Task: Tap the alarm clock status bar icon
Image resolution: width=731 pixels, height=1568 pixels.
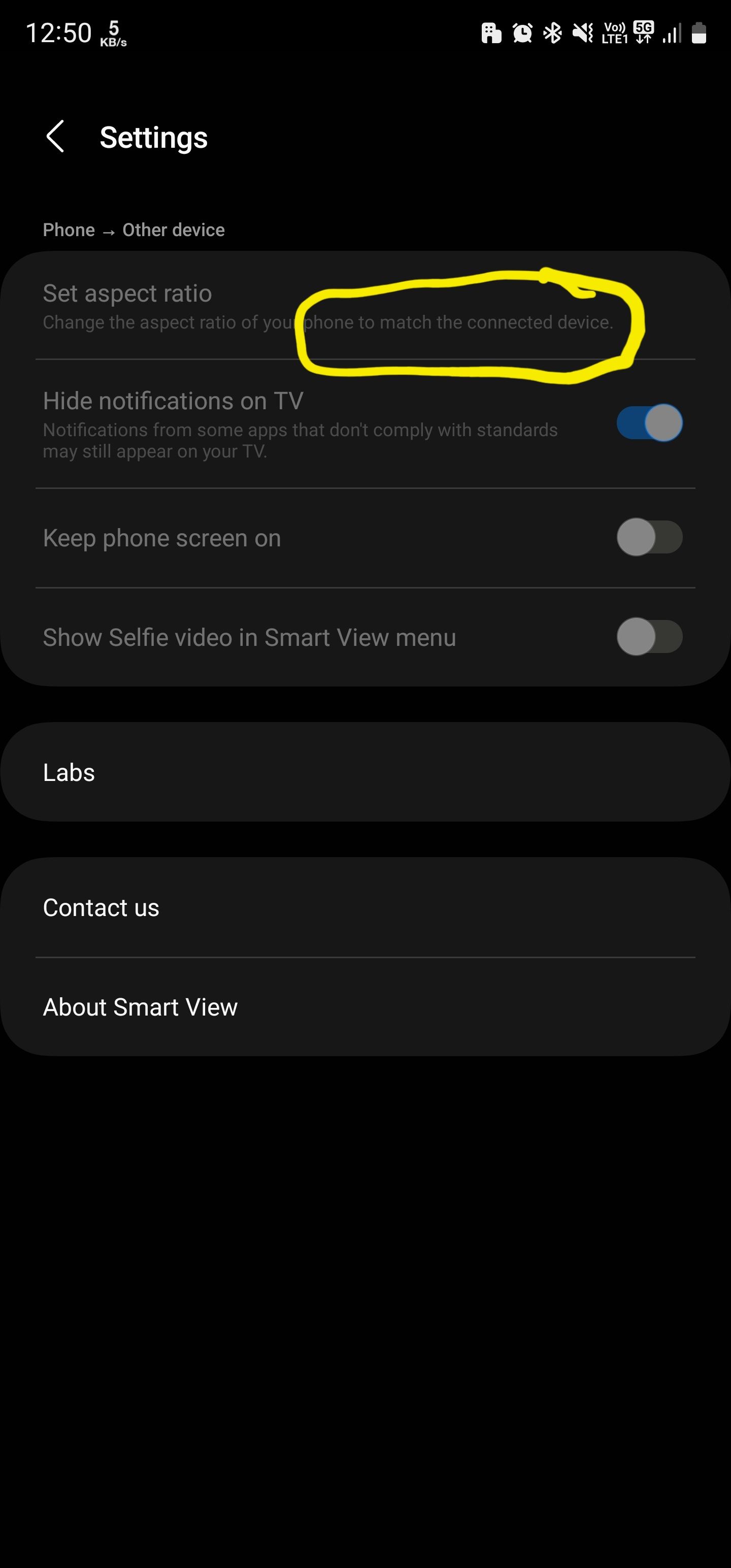Action: coord(522,34)
